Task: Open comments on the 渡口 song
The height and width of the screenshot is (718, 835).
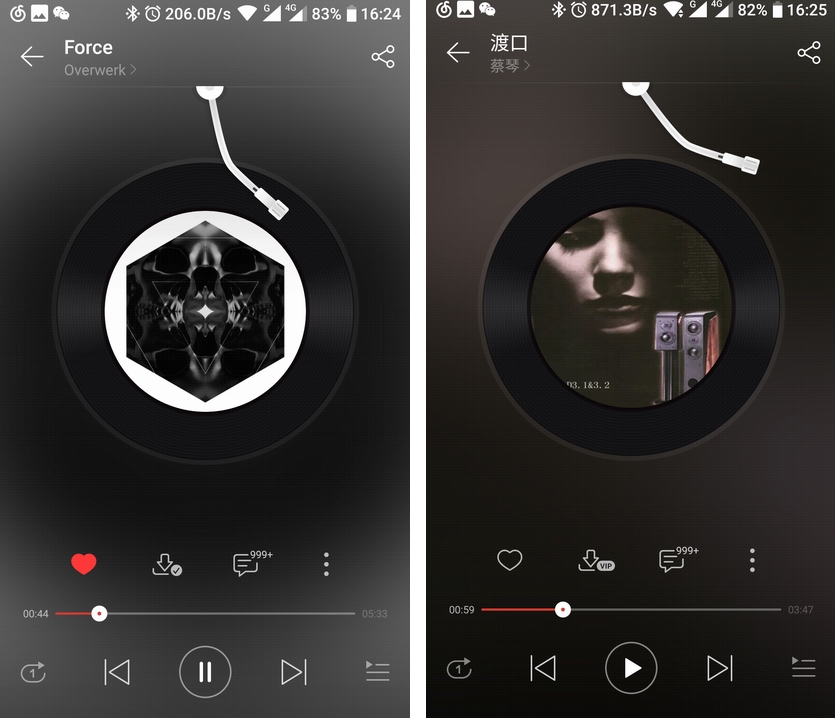Action: 673,561
